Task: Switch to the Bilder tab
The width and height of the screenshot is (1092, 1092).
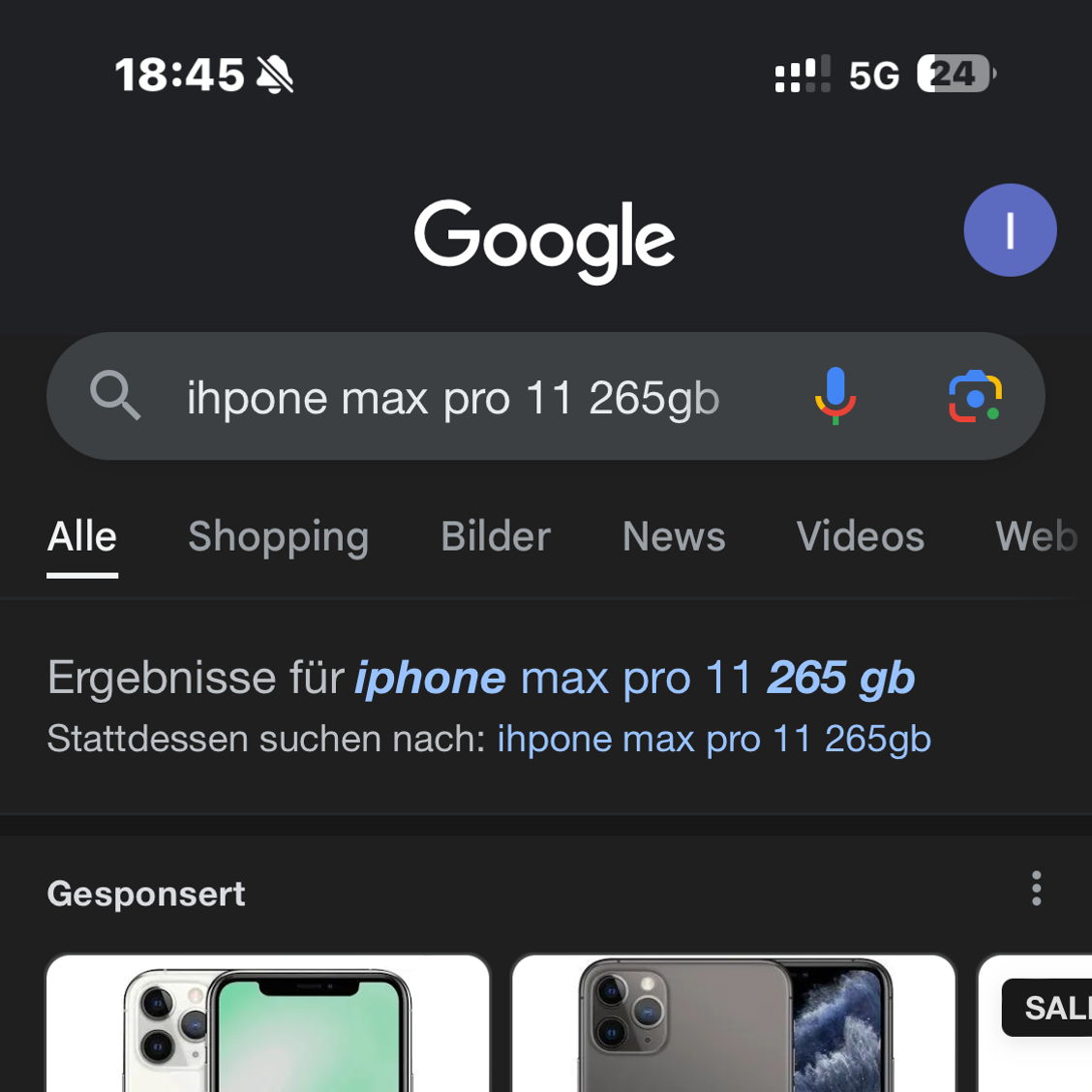Action: click(x=496, y=537)
